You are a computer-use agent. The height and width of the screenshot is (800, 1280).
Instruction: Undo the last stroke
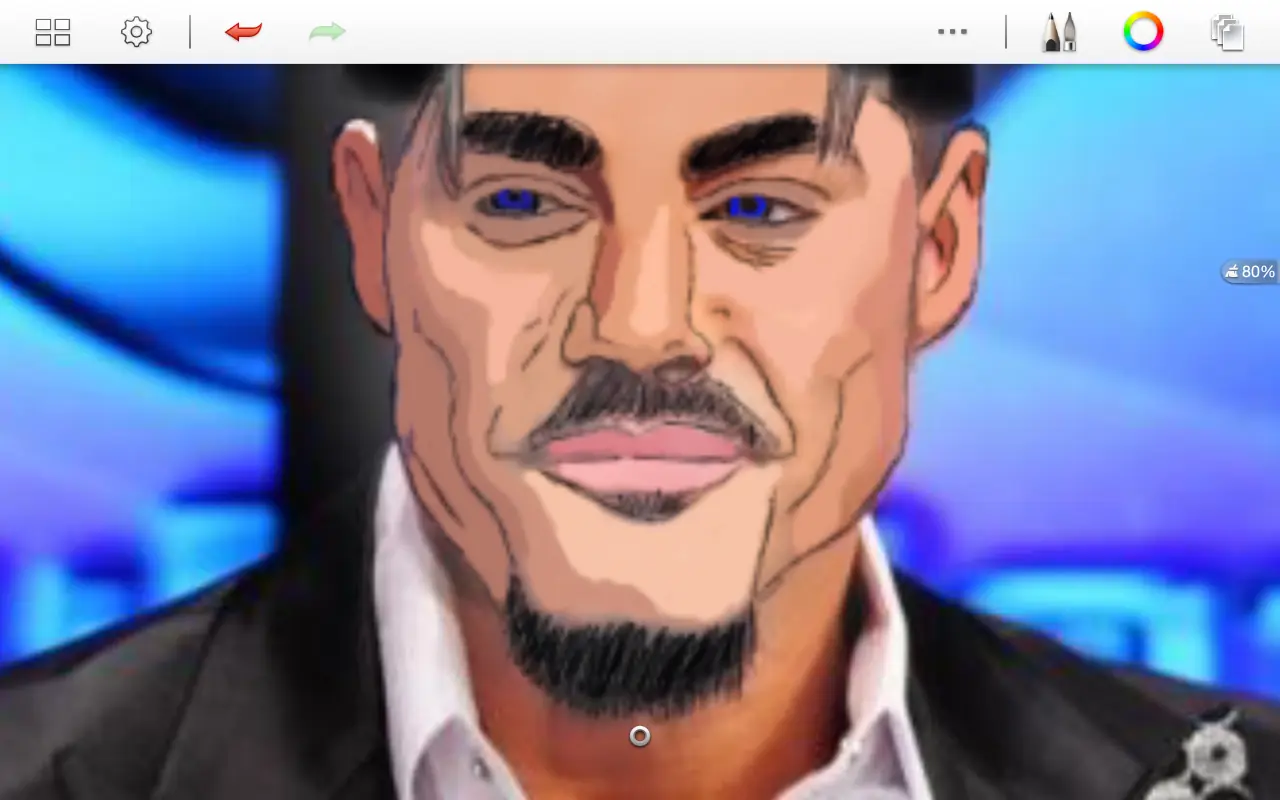(x=243, y=32)
